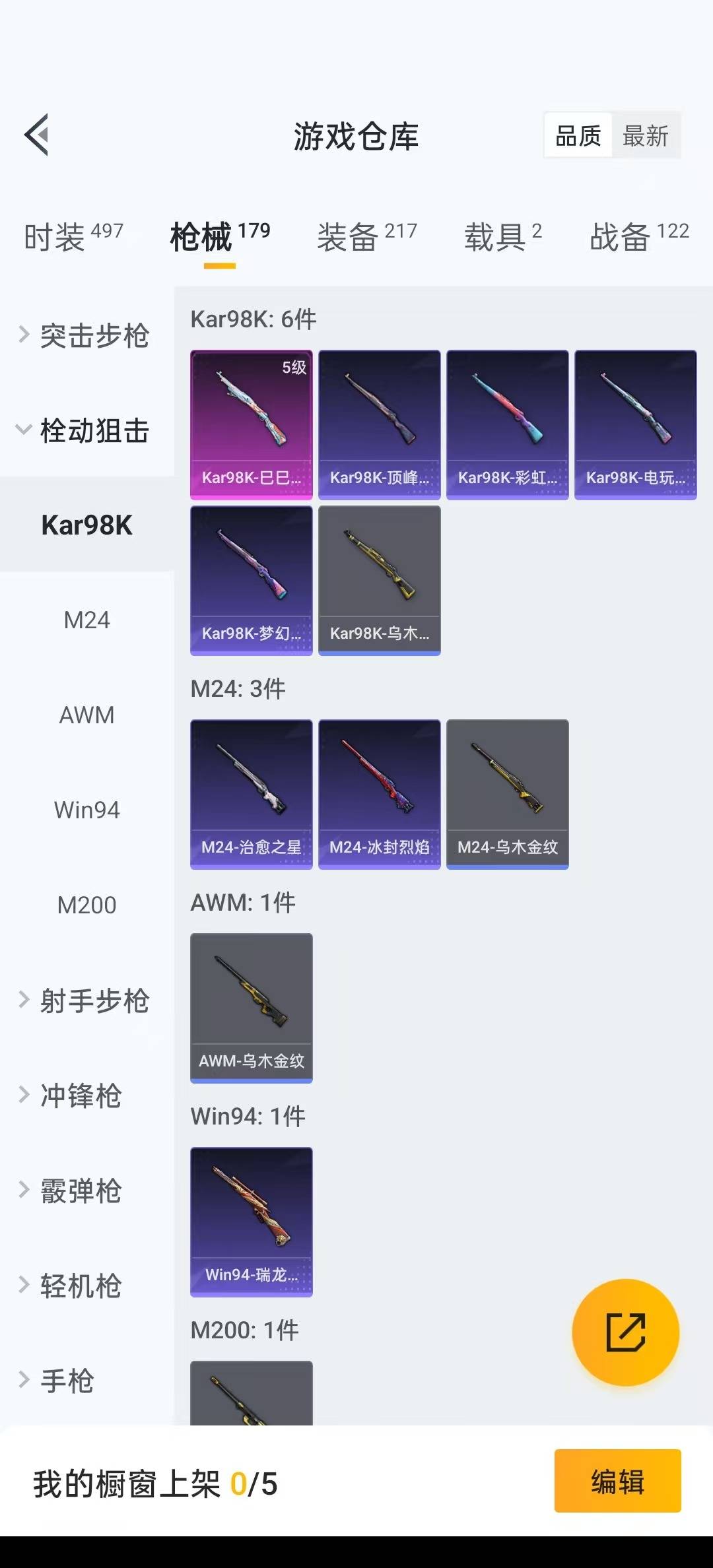Collapse the 栓动狙击 category
This screenshot has width=713, height=1568.
85,430
